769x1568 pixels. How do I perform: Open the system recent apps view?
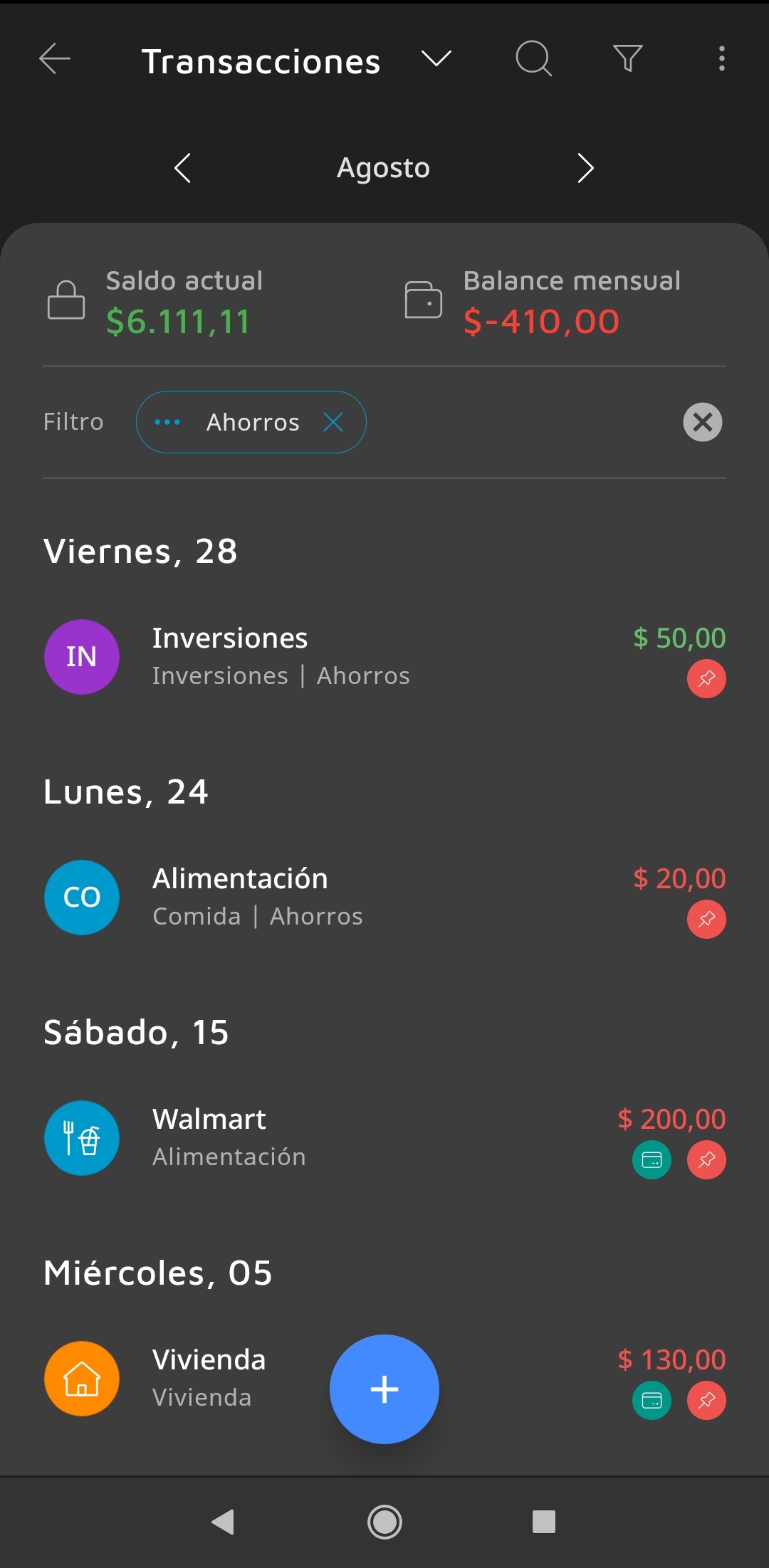click(x=544, y=1522)
